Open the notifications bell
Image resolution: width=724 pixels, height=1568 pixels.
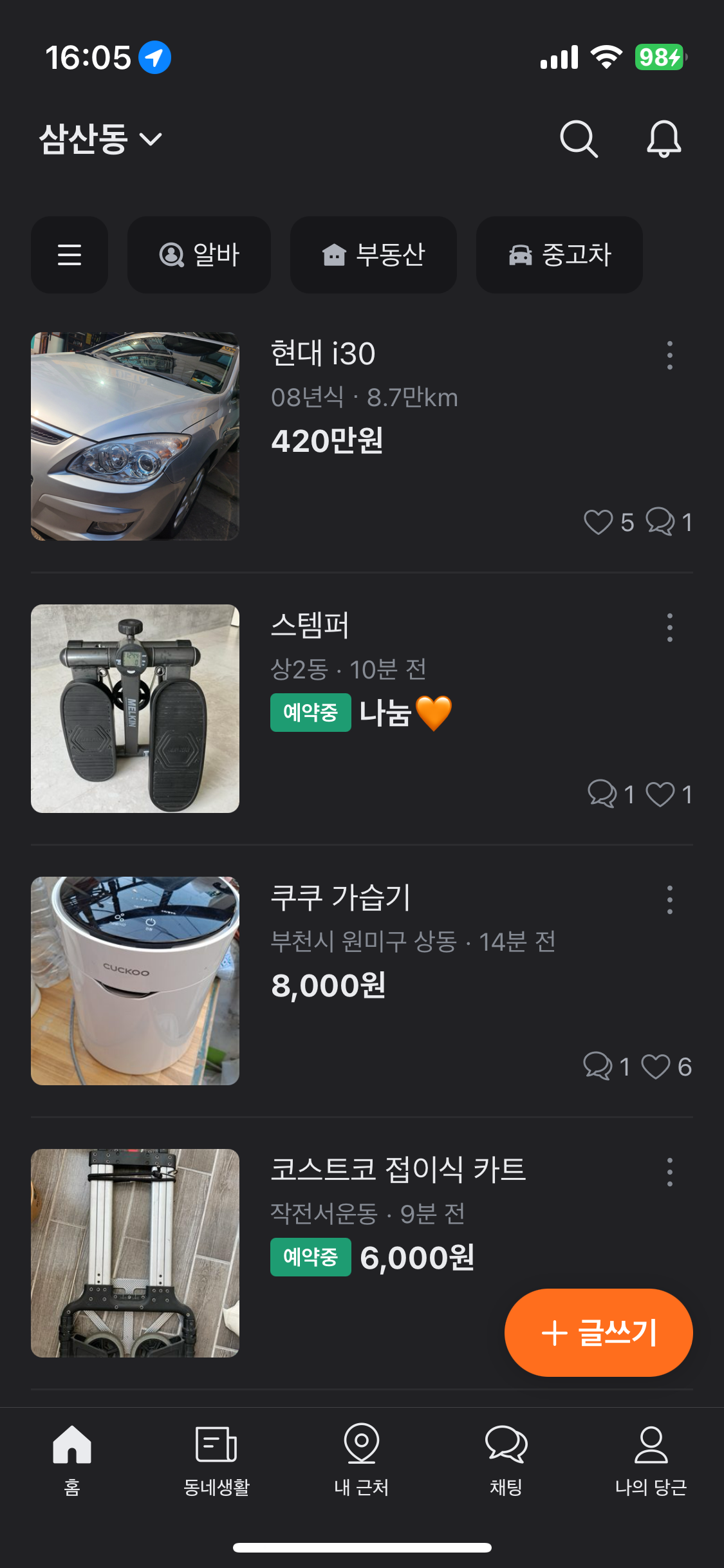[664, 138]
